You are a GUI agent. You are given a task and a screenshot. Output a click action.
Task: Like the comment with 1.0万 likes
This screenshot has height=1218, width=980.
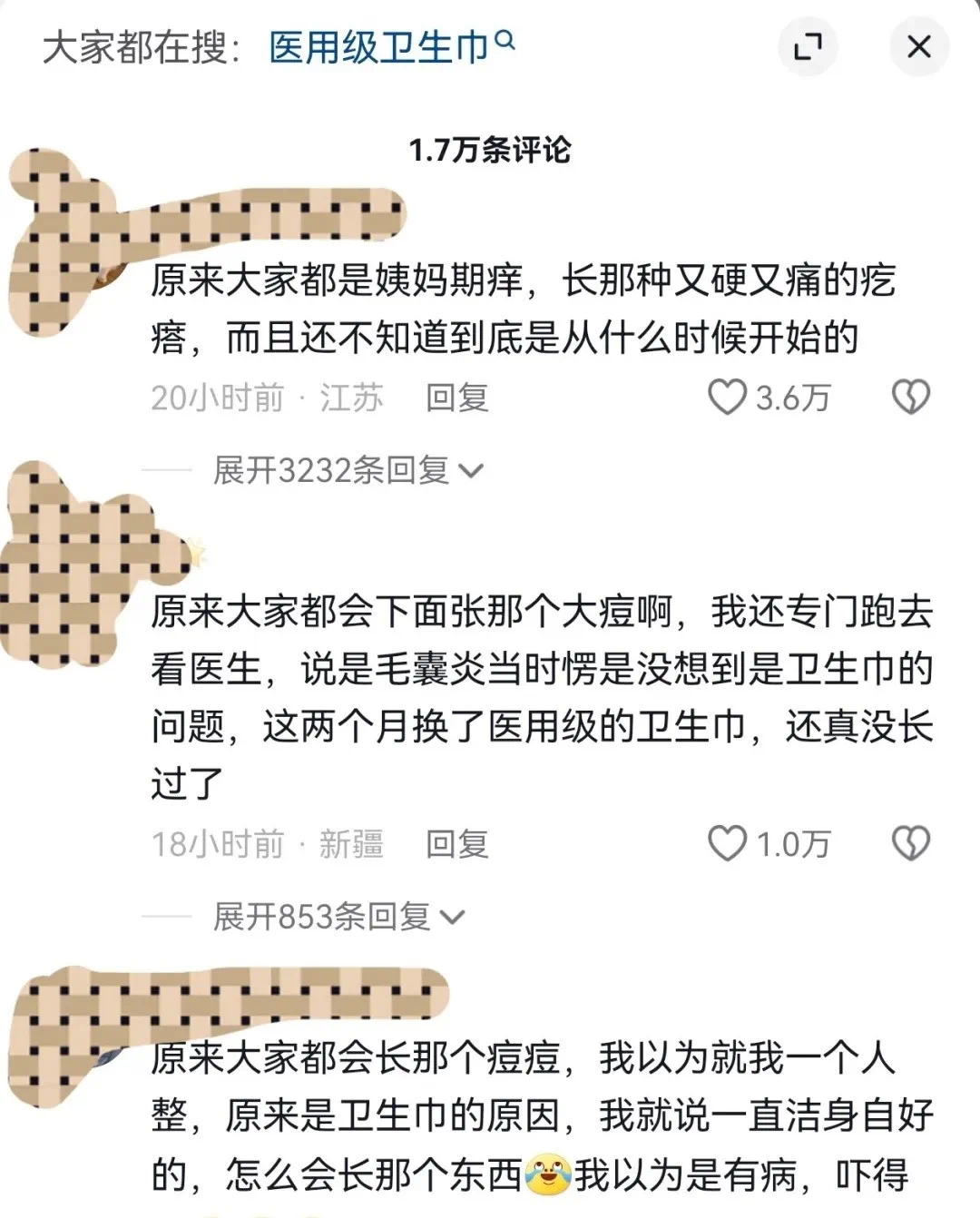727,844
